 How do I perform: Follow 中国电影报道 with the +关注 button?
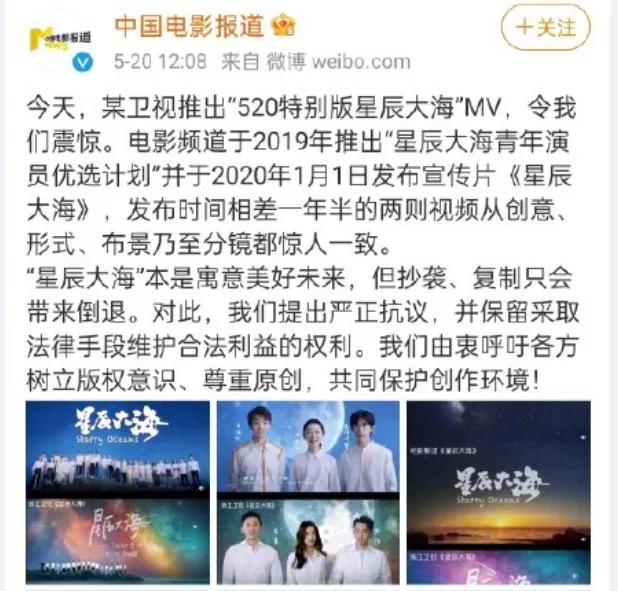click(544, 27)
